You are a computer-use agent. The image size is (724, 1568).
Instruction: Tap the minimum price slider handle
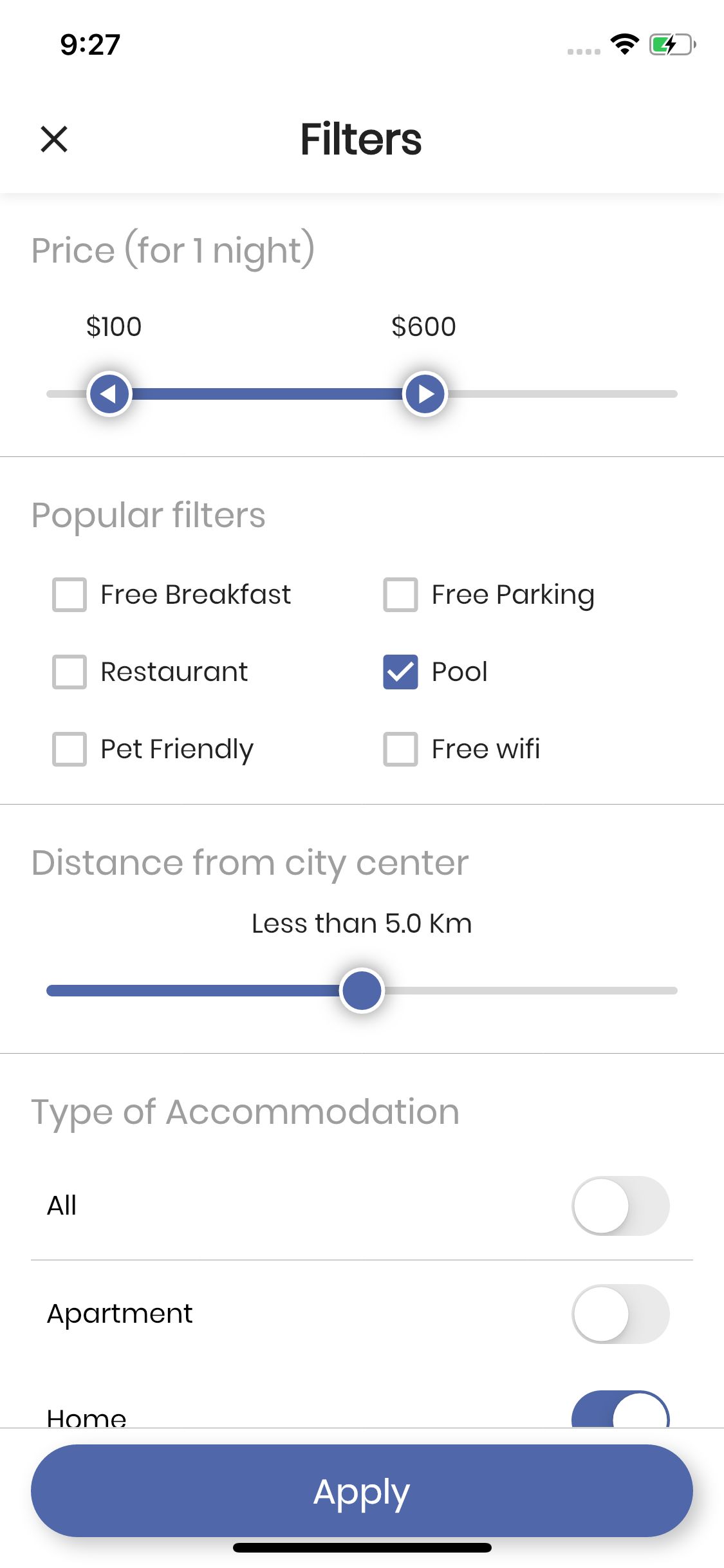109,393
